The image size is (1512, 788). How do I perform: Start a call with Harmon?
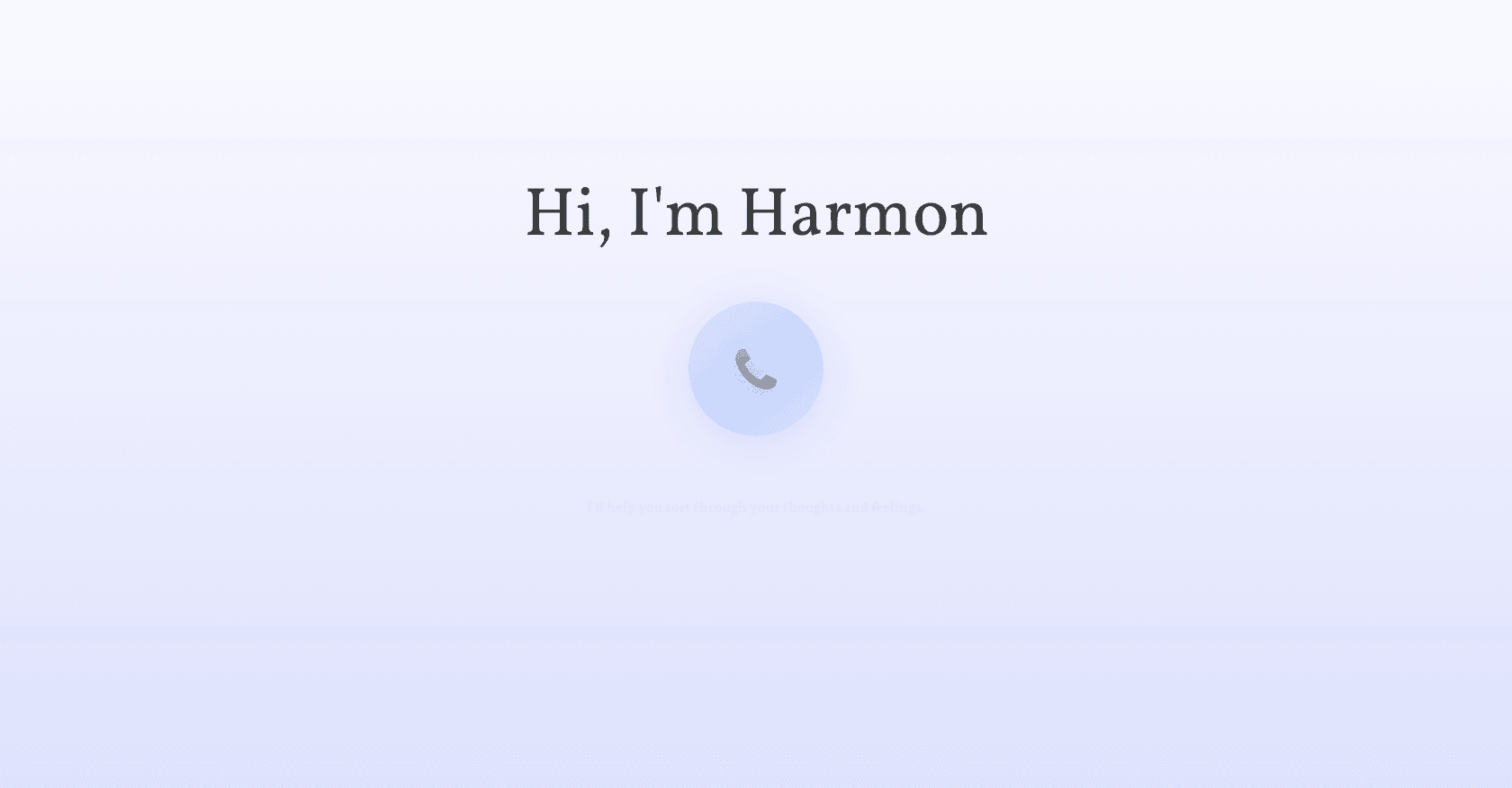(755, 369)
